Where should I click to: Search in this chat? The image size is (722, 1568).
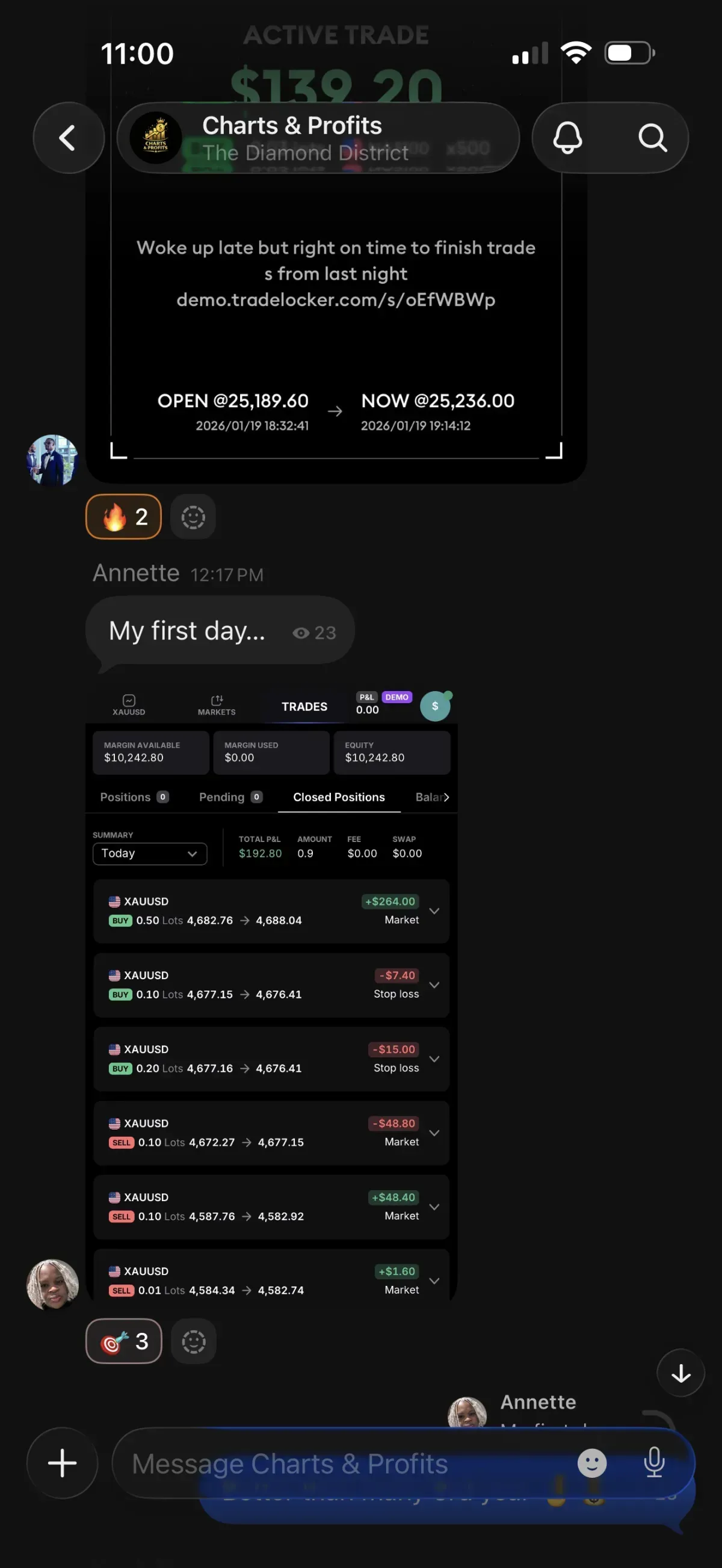(x=653, y=138)
